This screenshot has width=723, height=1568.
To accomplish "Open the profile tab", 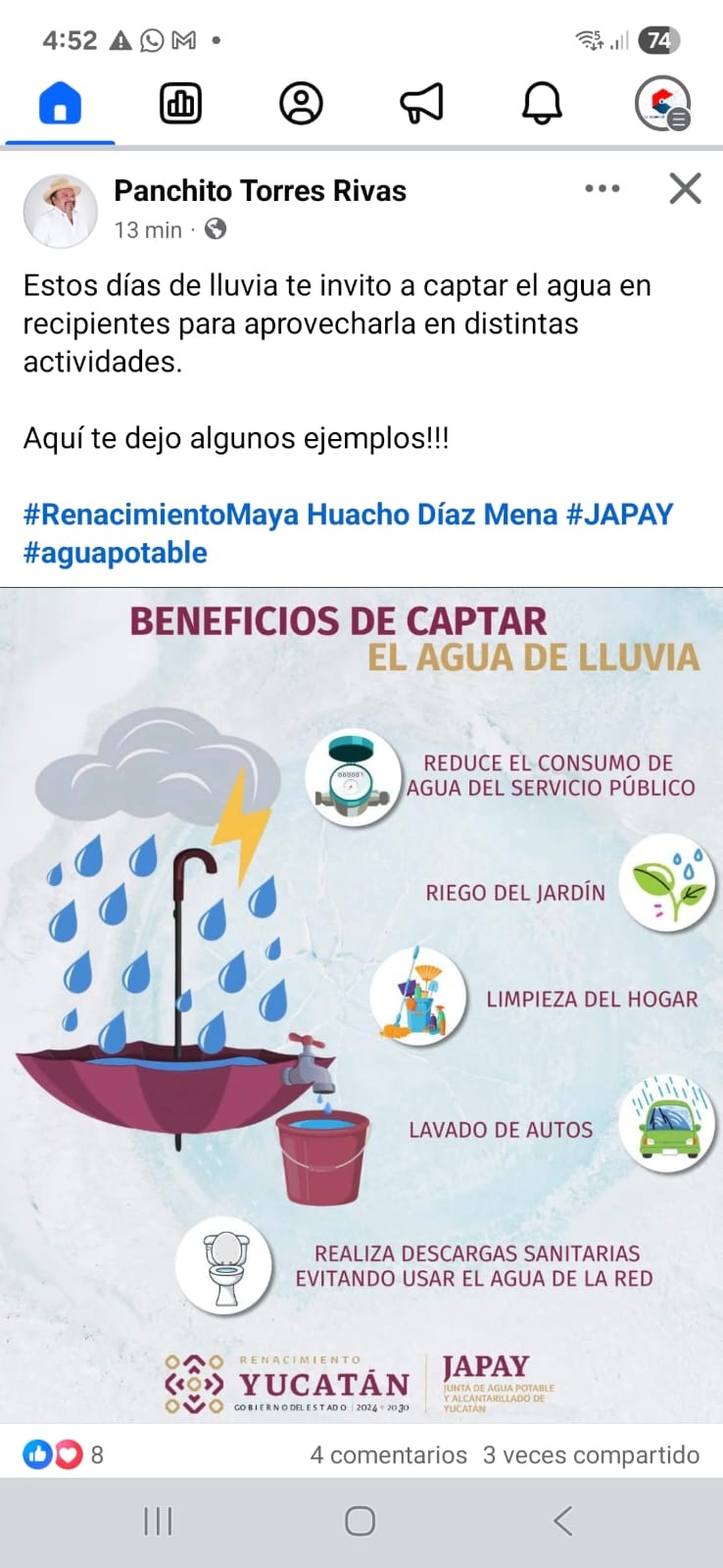I will pos(301,103).
